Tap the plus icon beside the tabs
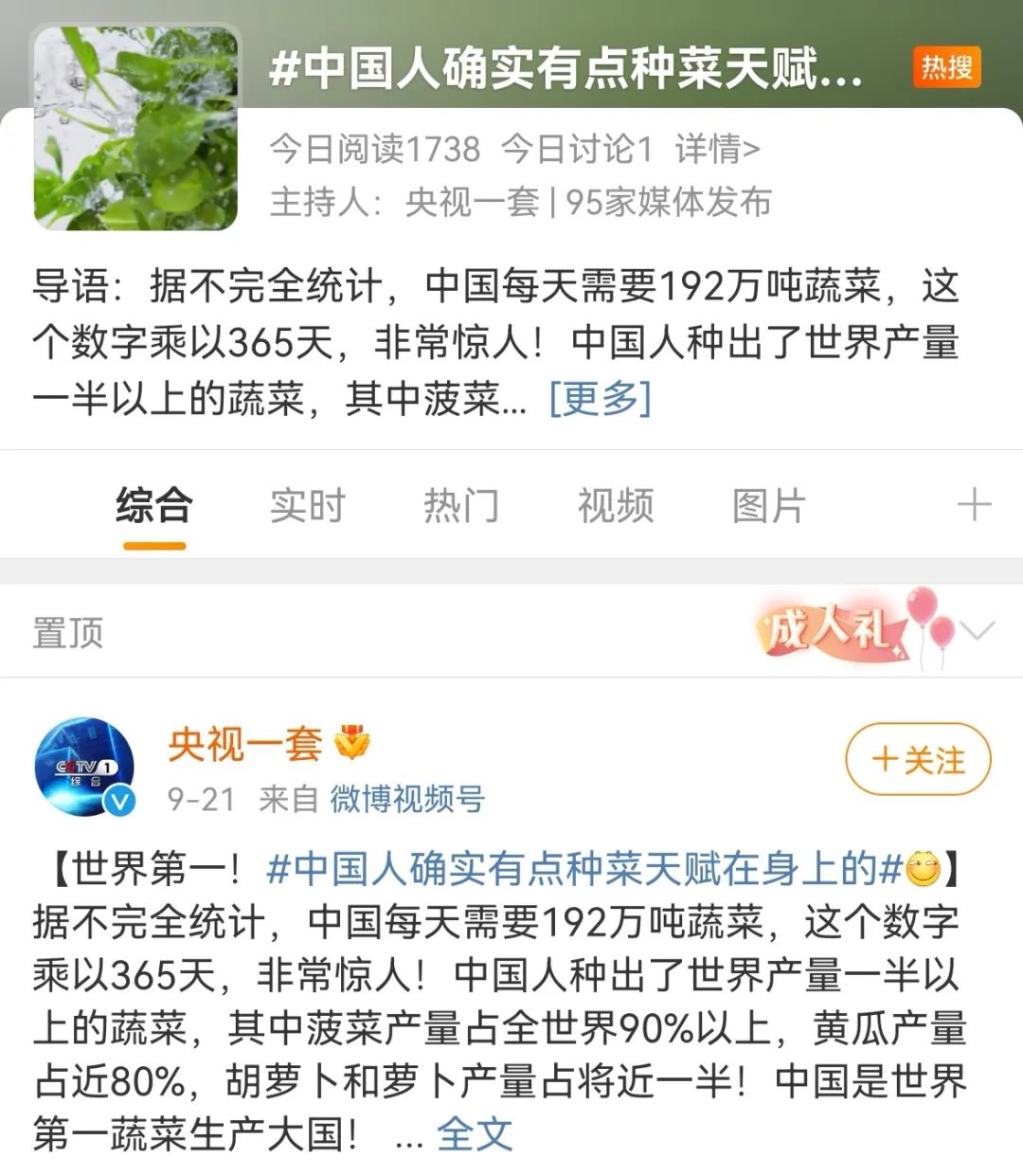1023x1176 pixels. [974, 505]
